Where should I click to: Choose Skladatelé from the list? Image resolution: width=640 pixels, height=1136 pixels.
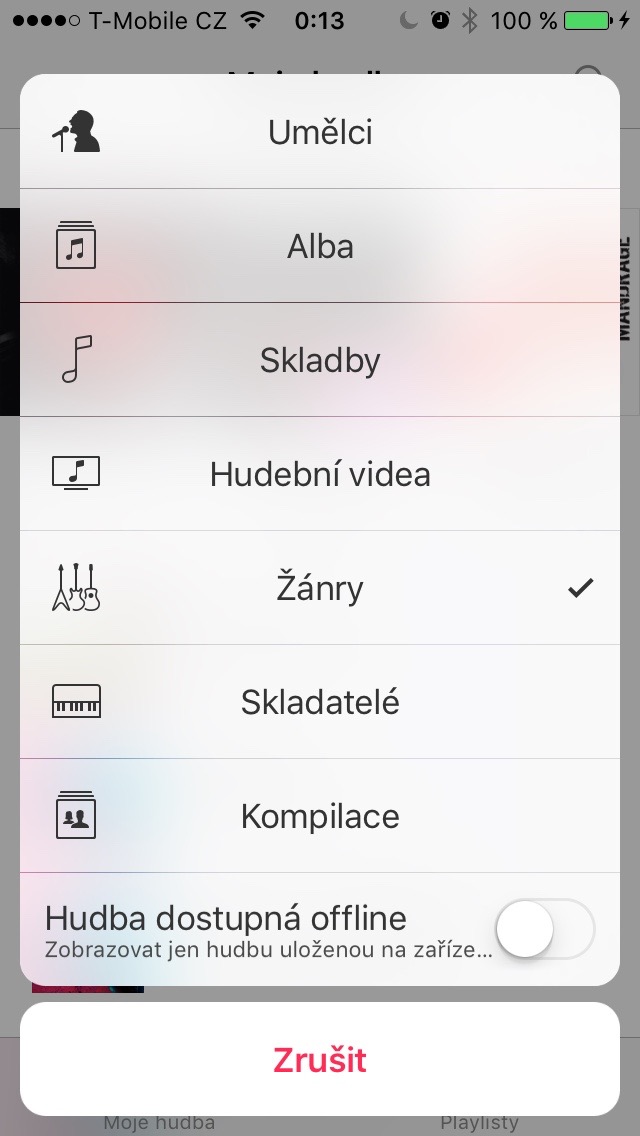(320, 702)
